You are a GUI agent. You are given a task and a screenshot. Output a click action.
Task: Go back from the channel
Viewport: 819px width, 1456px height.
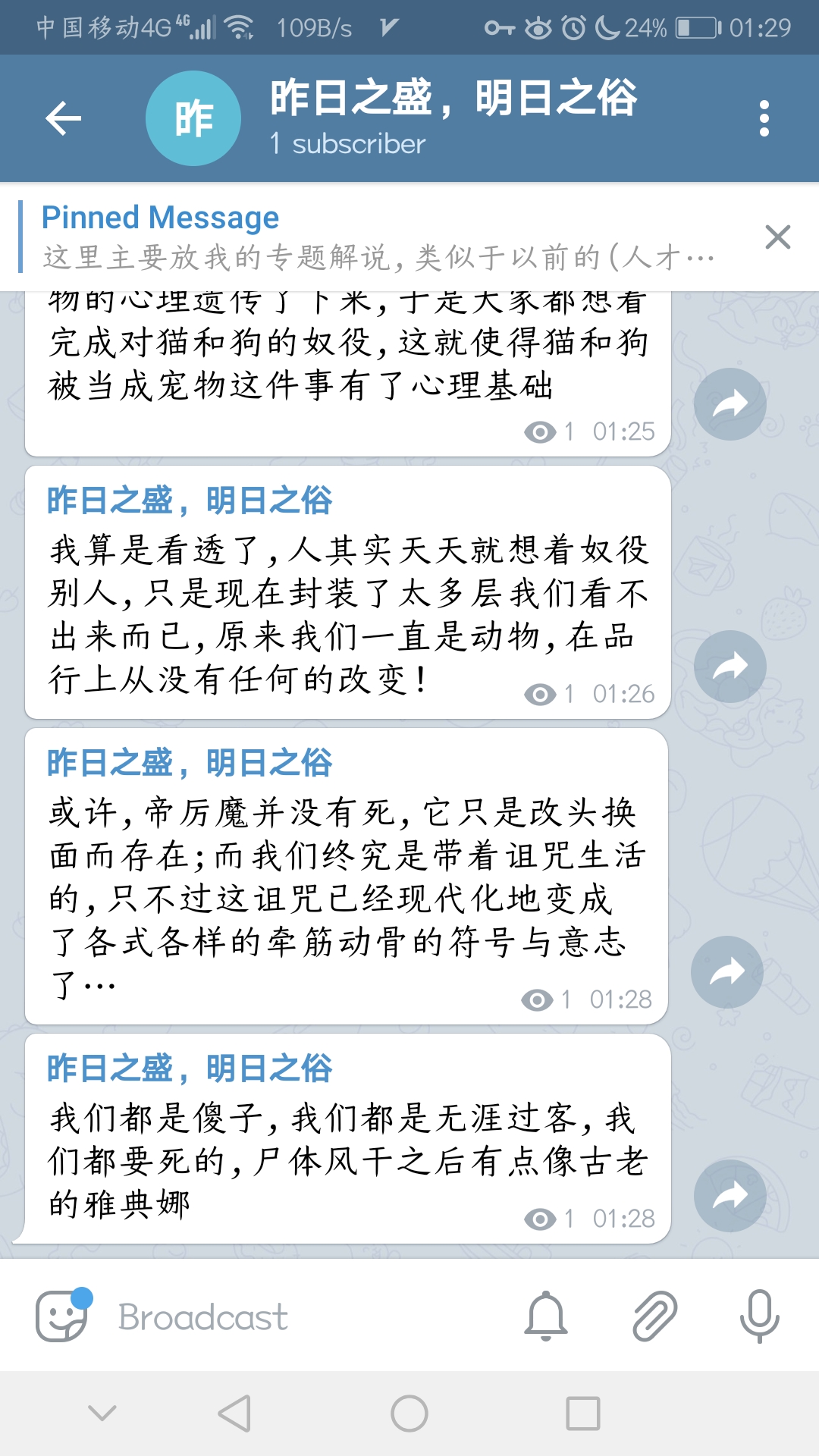tap(64, 118)
